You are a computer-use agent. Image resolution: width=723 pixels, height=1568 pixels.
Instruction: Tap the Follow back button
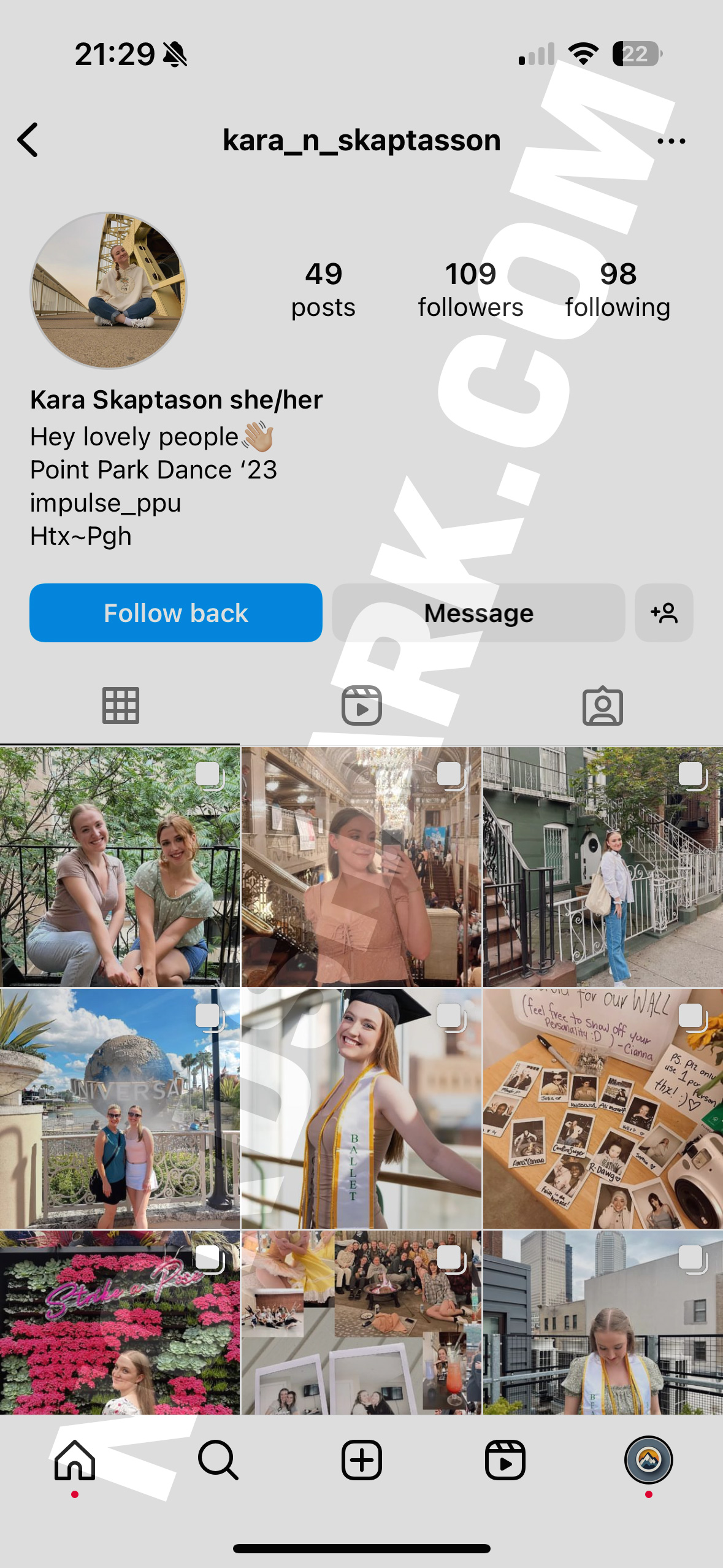click(x=176, y=613)
